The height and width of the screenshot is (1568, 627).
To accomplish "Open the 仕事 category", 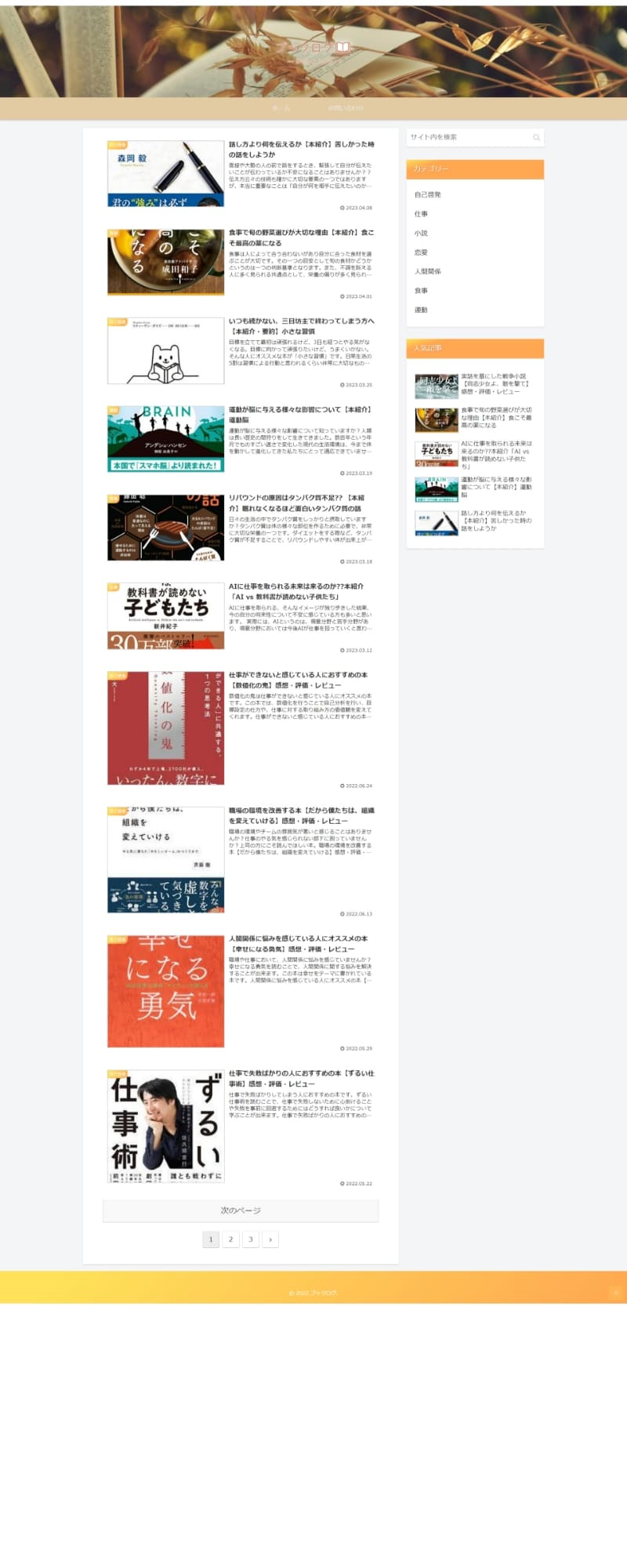I will click(x=422, y=214).
